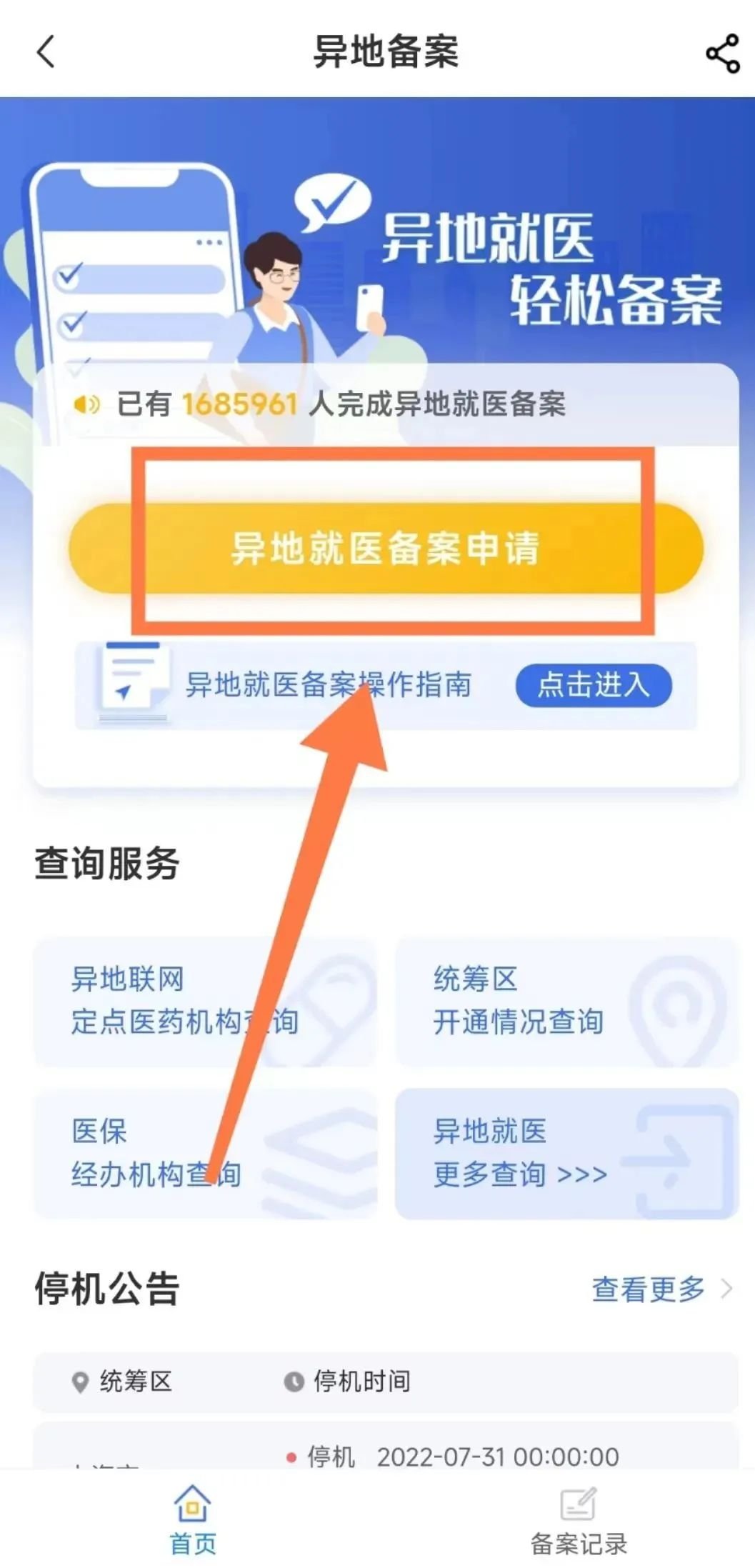View more 停机公告 via 查看更多
The width and height of the screenshot is (755, 1568).
(661, 1289)
